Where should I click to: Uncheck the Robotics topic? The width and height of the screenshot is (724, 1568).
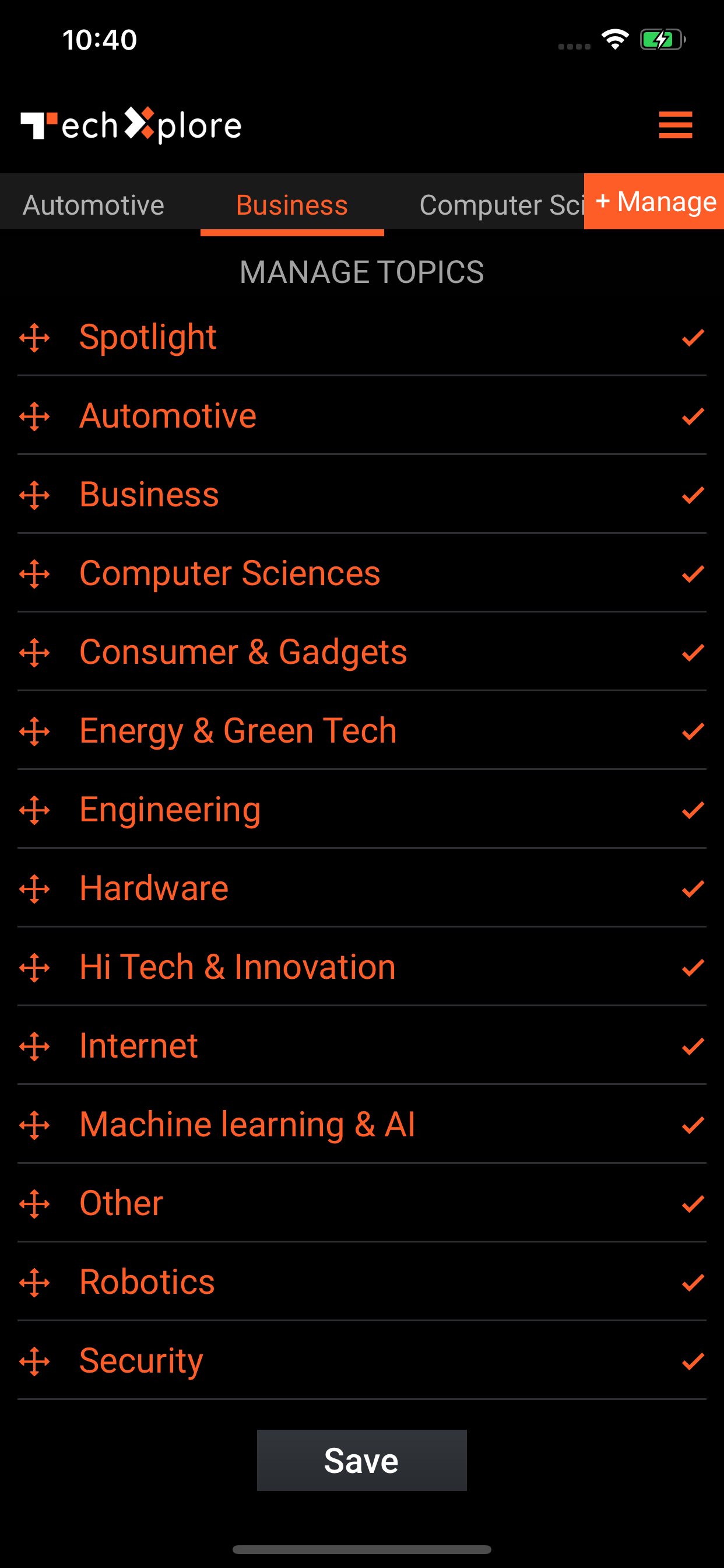(693, 1283)
